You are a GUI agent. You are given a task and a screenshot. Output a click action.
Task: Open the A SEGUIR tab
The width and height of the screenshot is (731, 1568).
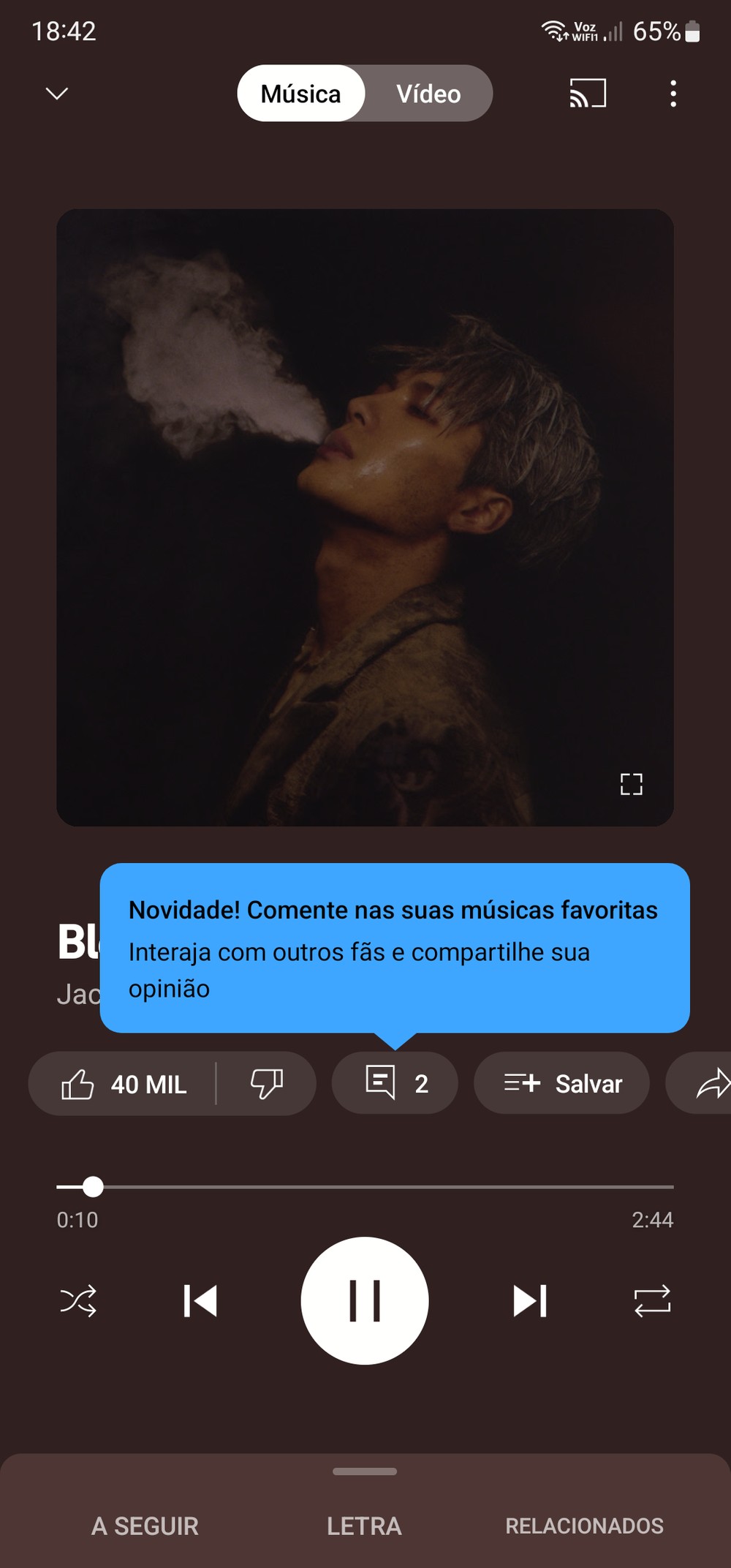point(145,1526)
